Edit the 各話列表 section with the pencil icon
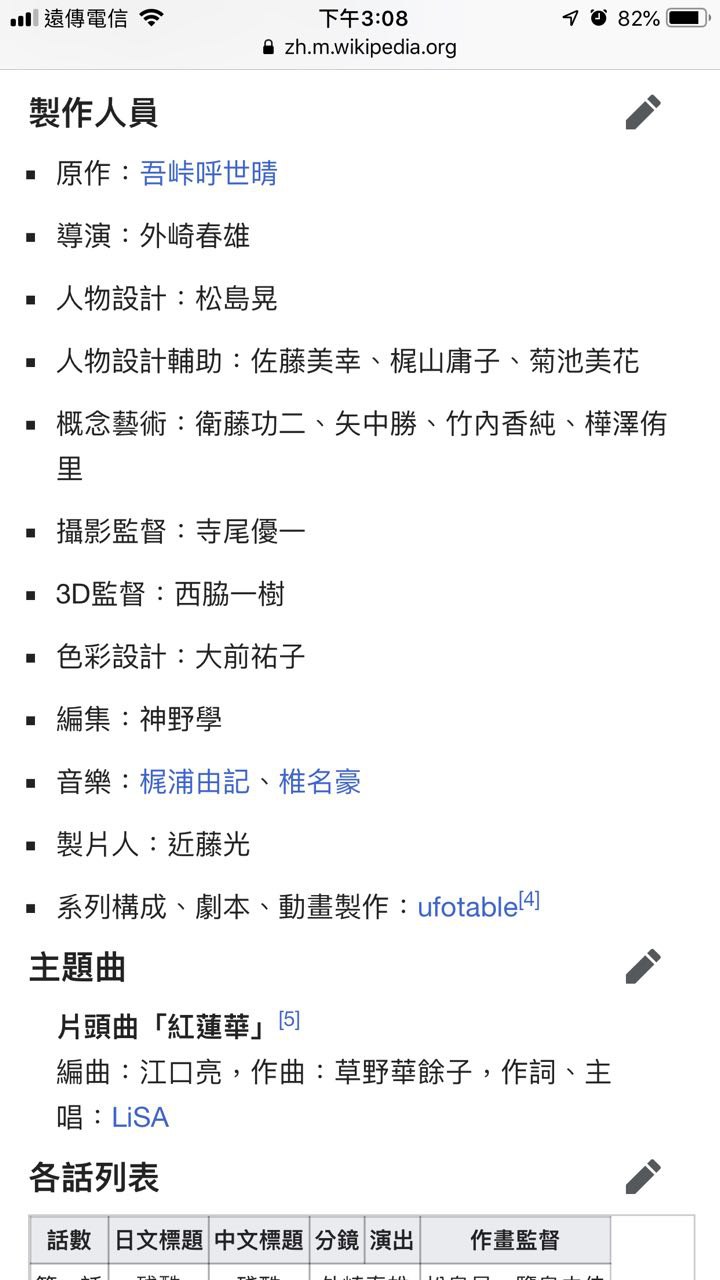 coord(643,1177)
